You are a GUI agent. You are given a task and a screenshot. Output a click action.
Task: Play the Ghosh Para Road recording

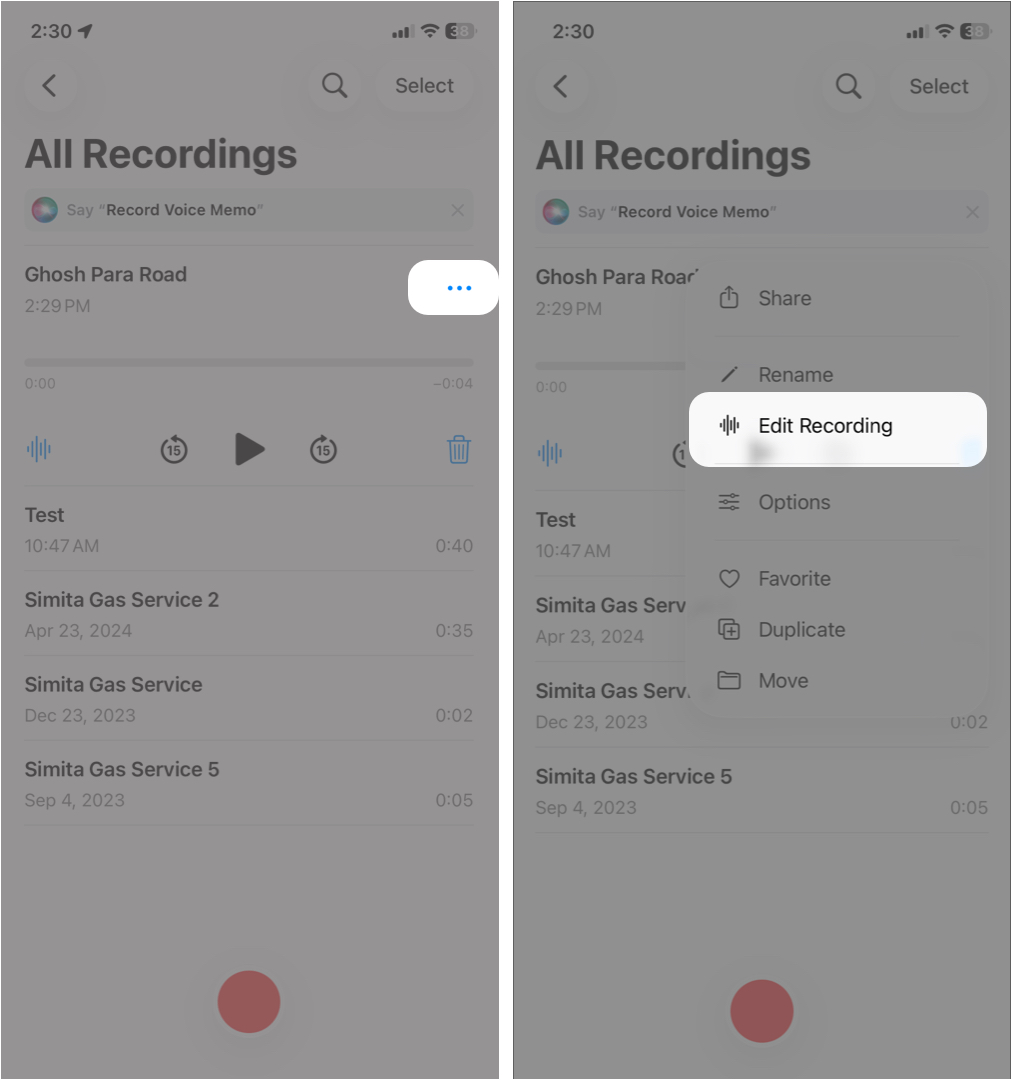[x=249, y=450]
